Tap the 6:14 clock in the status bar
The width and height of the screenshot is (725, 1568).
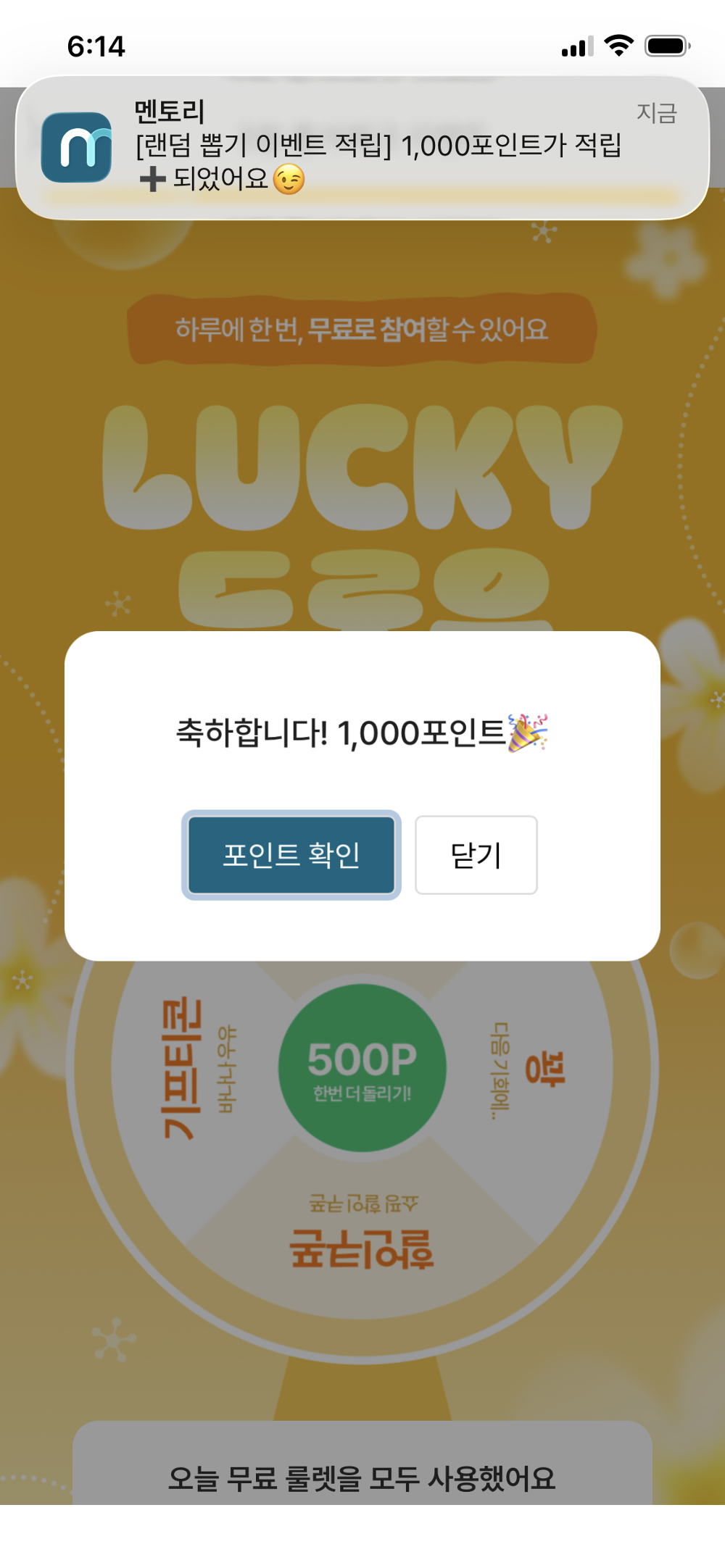tap(96, 46)
